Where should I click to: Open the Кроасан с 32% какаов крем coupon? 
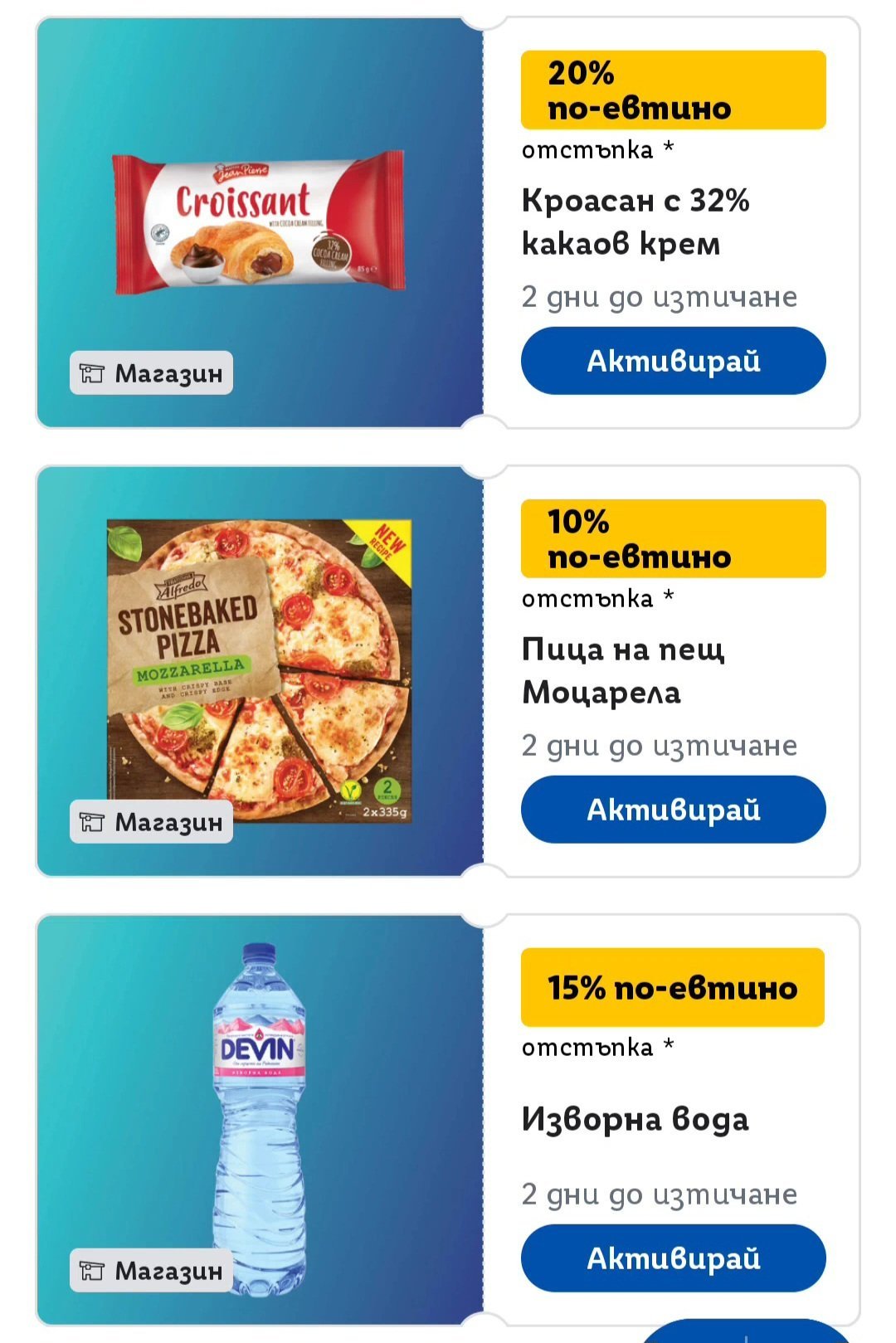(635, 221)
